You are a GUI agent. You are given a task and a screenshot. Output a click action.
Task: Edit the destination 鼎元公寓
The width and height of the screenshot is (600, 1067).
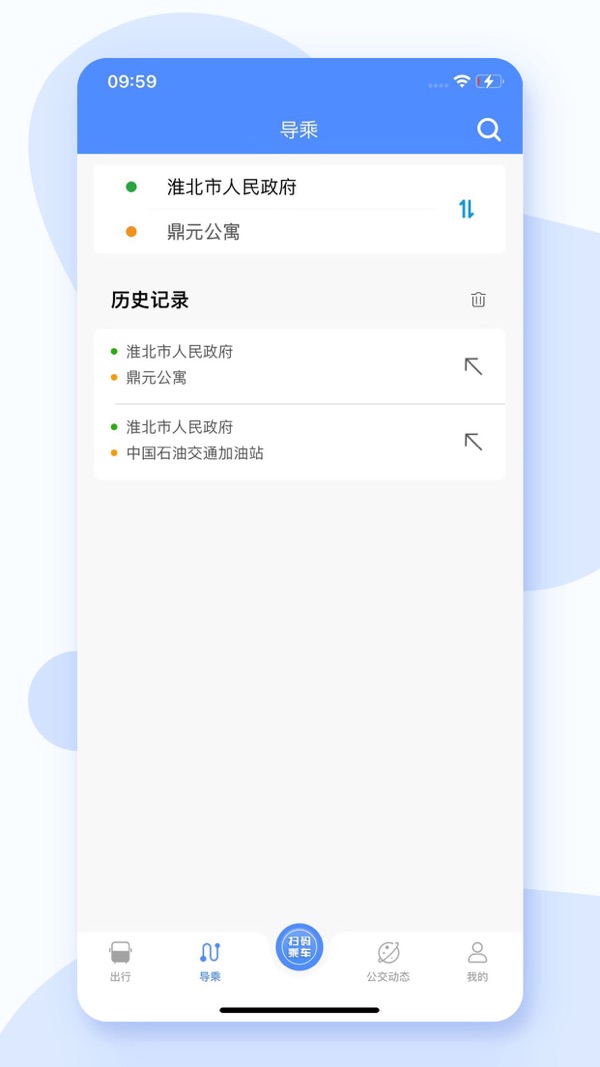(x=204, y=232)
